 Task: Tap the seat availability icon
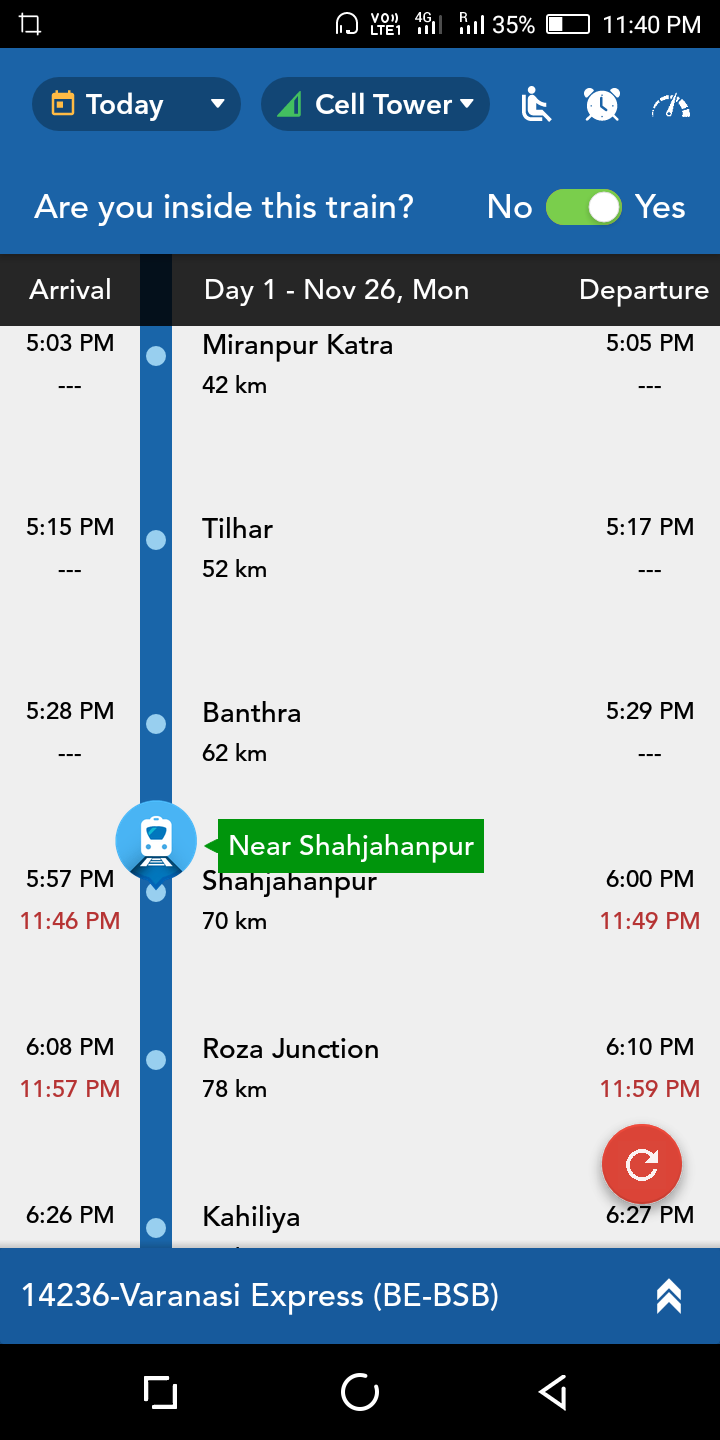(536, 104)
